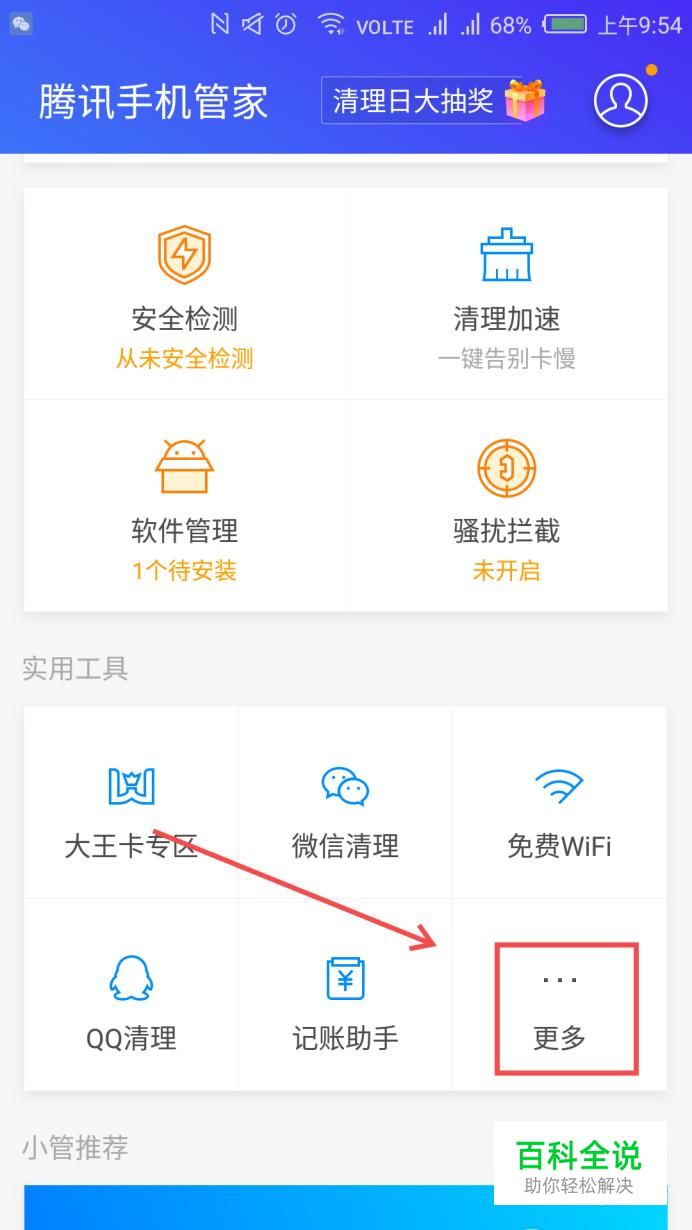Start 清理加速 cleanup boost
This screenshot has width=692, height=1230.
(507, 295)
